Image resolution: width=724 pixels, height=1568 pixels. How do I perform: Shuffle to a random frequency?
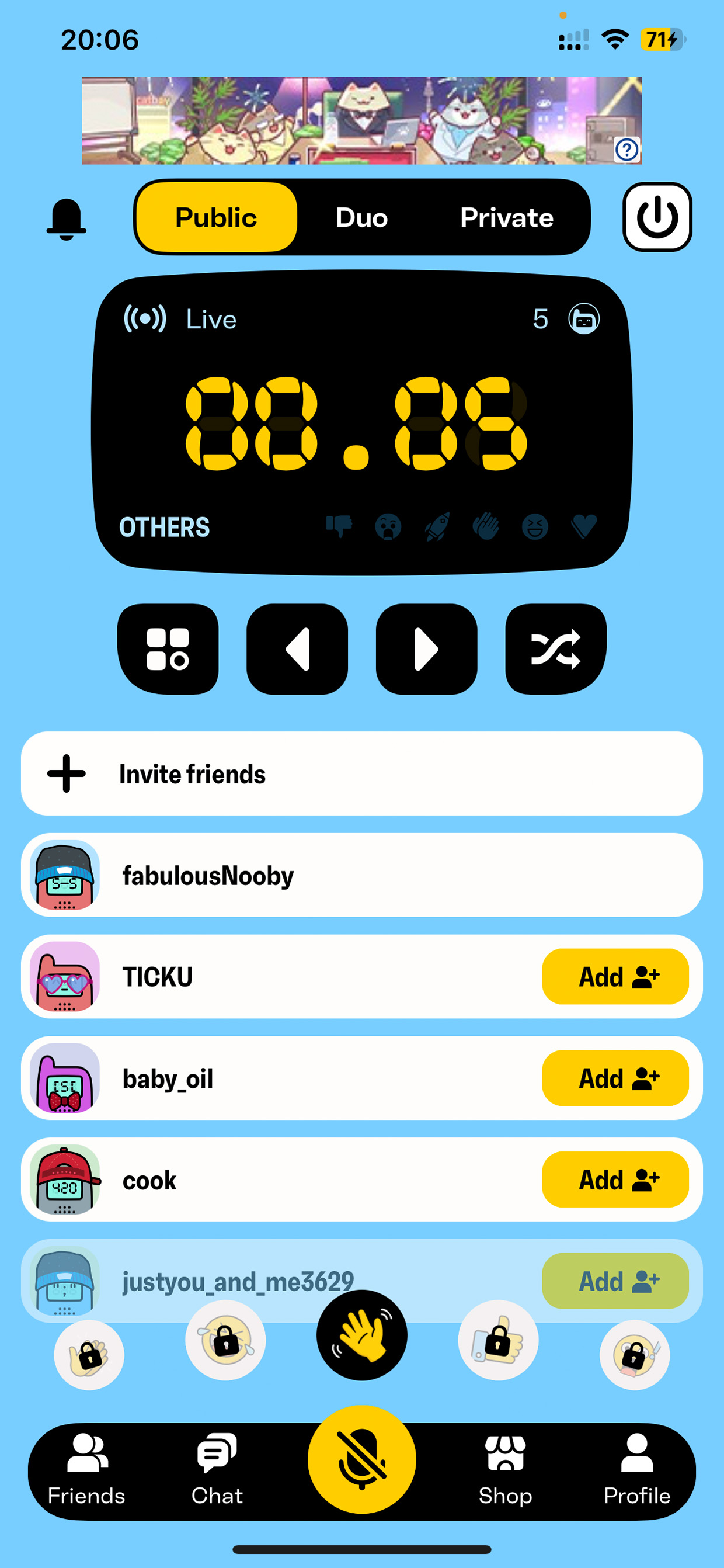coord(556,649)
